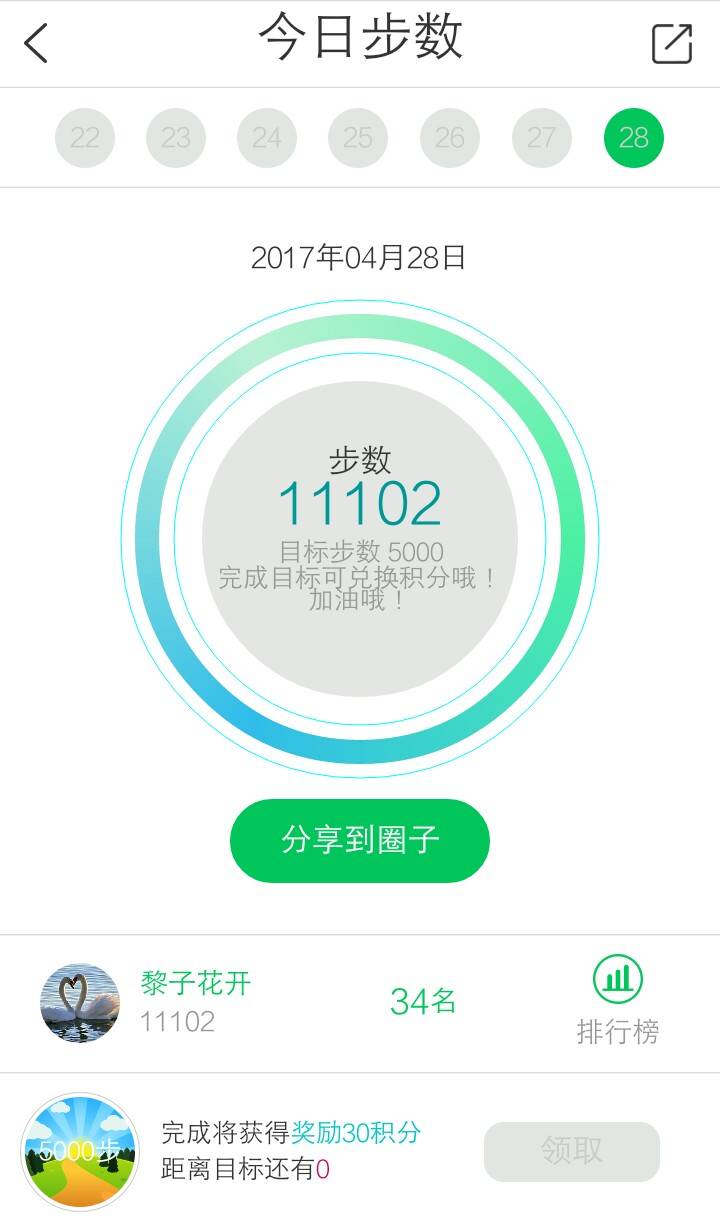Open the share icon in top bar

[672, 43]
